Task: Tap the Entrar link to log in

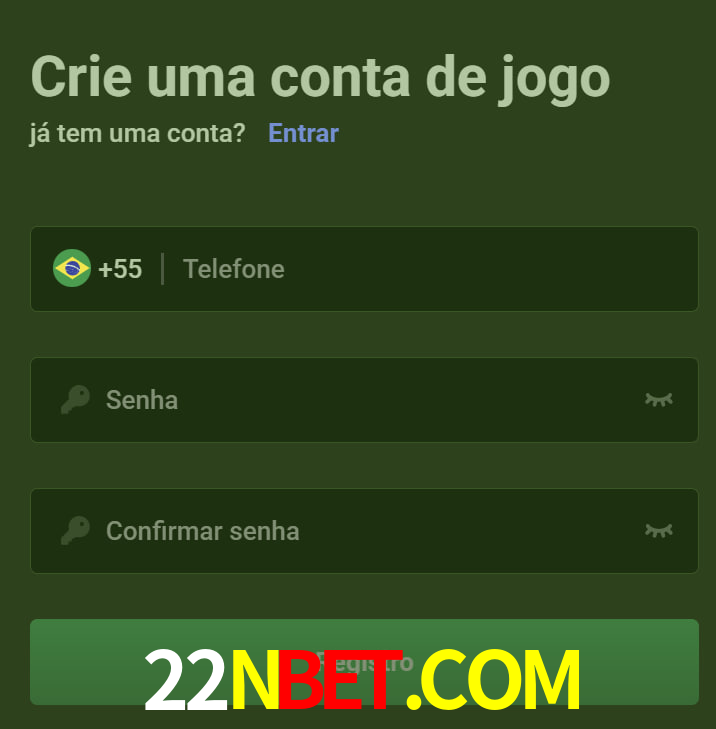Action: pyautogui.click(x=303, y=133)
